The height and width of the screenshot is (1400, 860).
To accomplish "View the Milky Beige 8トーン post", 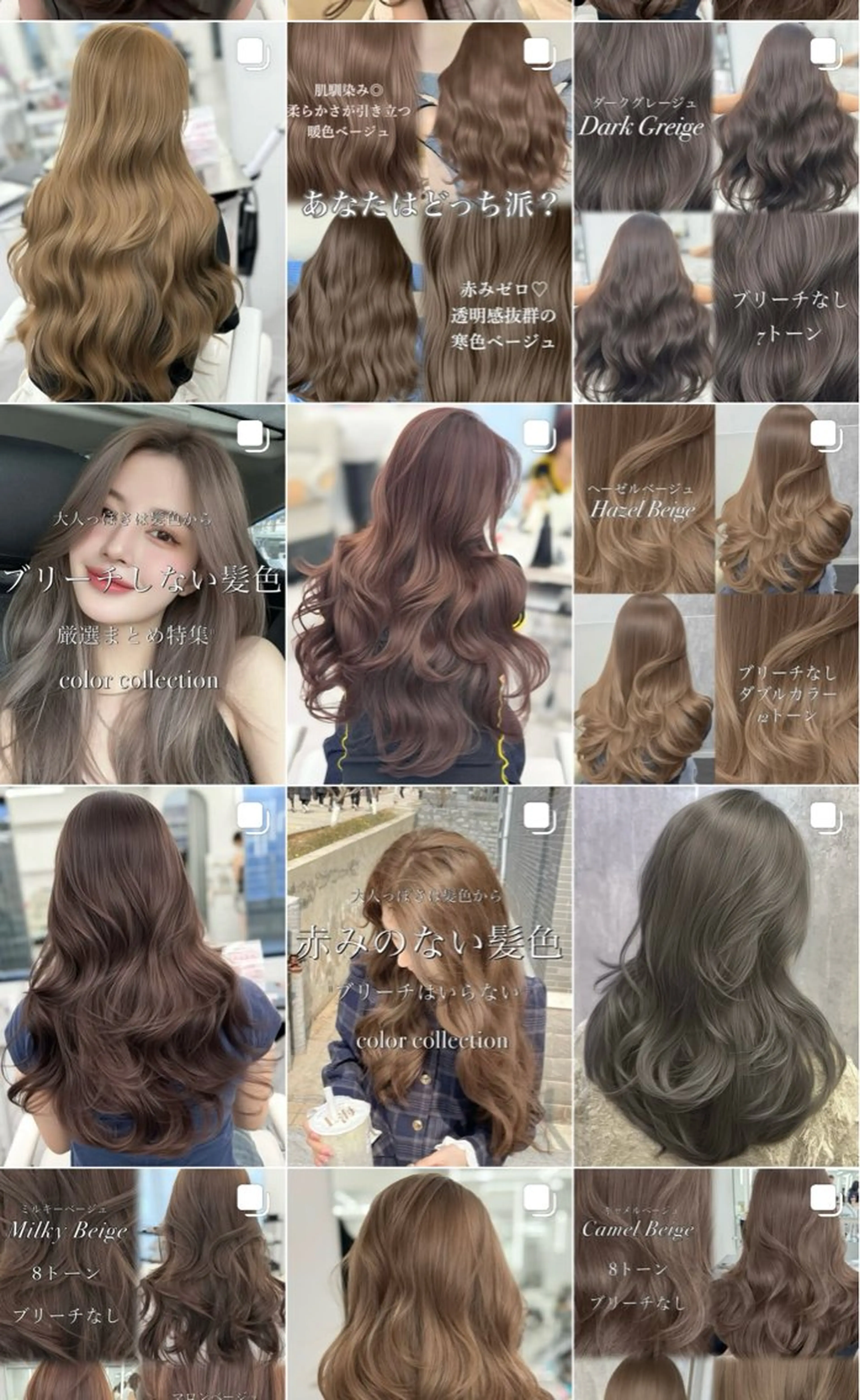I will click(142, 1286).
